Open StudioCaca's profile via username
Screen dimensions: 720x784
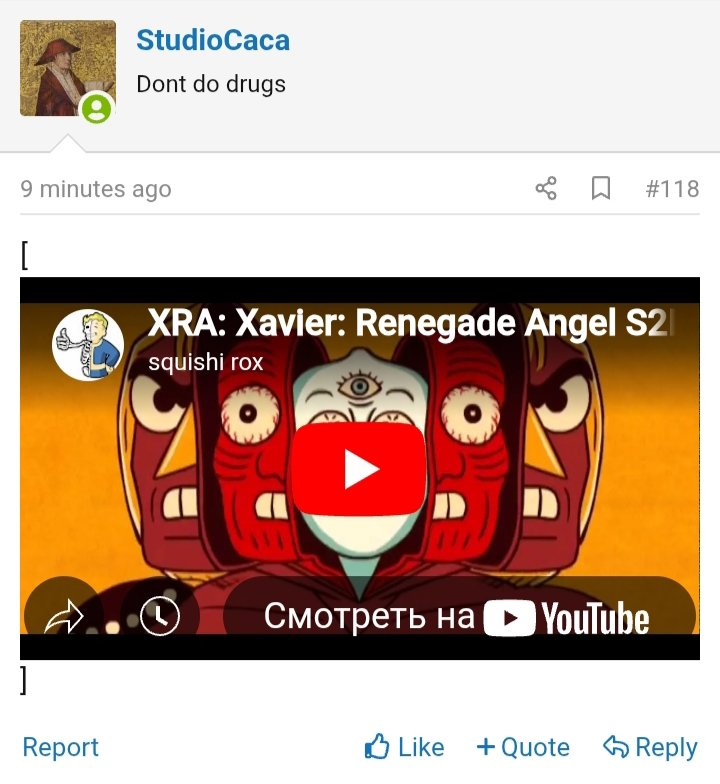point(213,41)
